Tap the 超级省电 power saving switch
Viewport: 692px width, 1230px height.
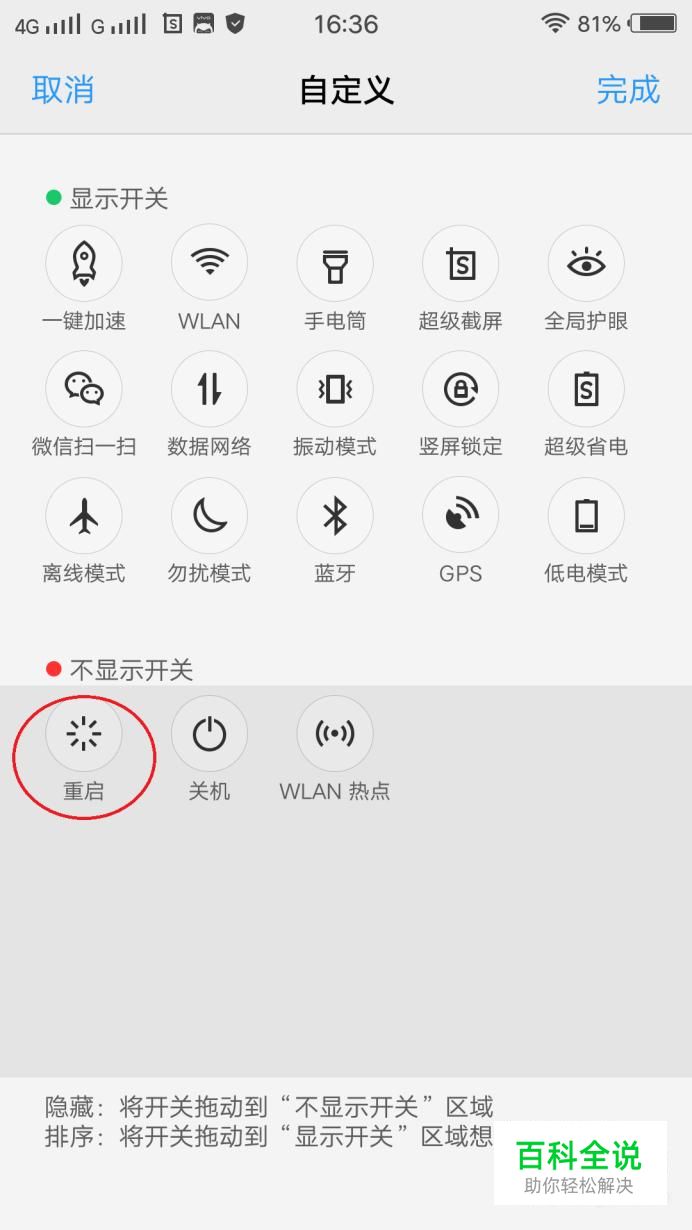[x=586, y=389]
